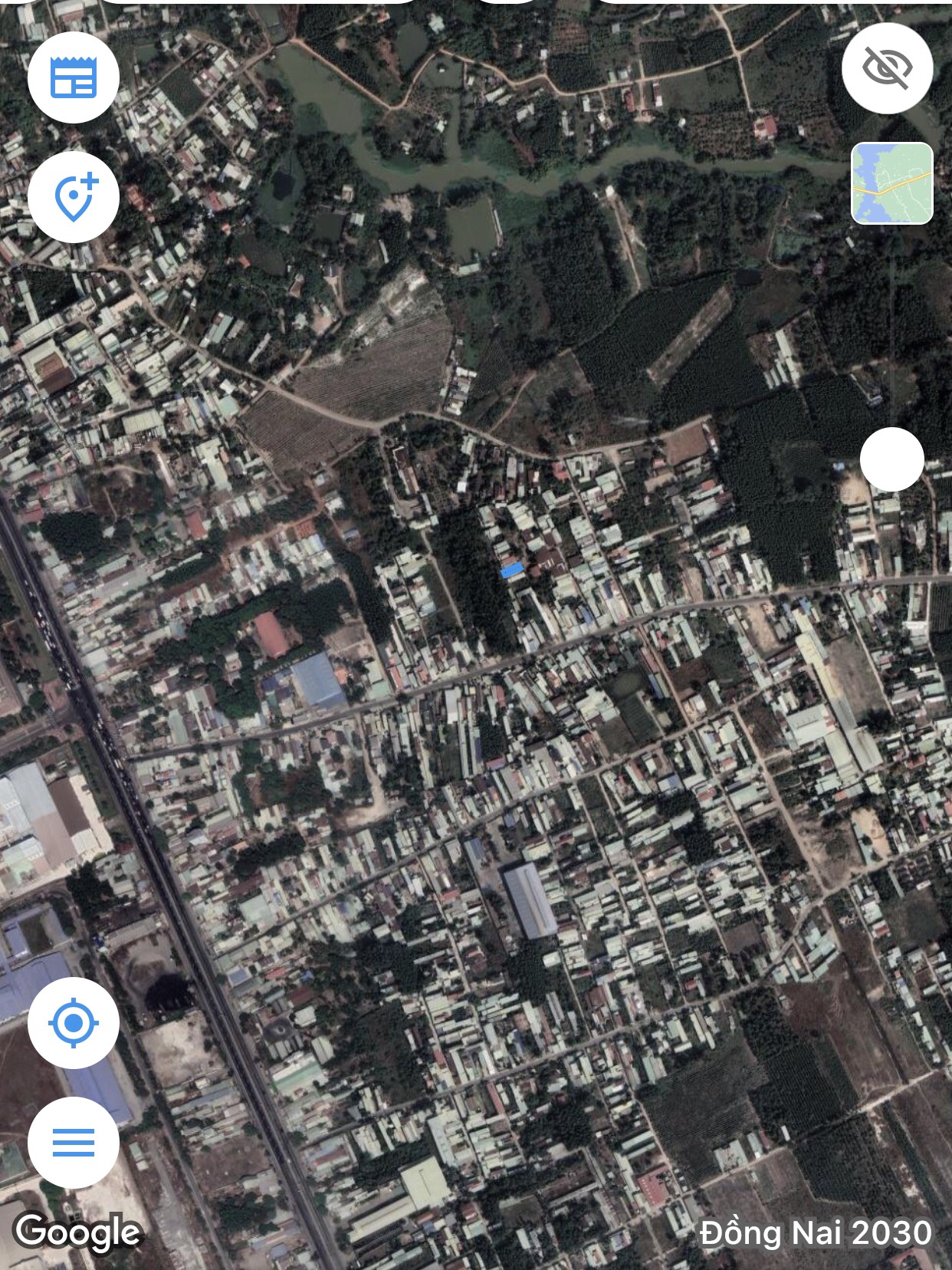Tap the round white handle button

coord(891,459)
